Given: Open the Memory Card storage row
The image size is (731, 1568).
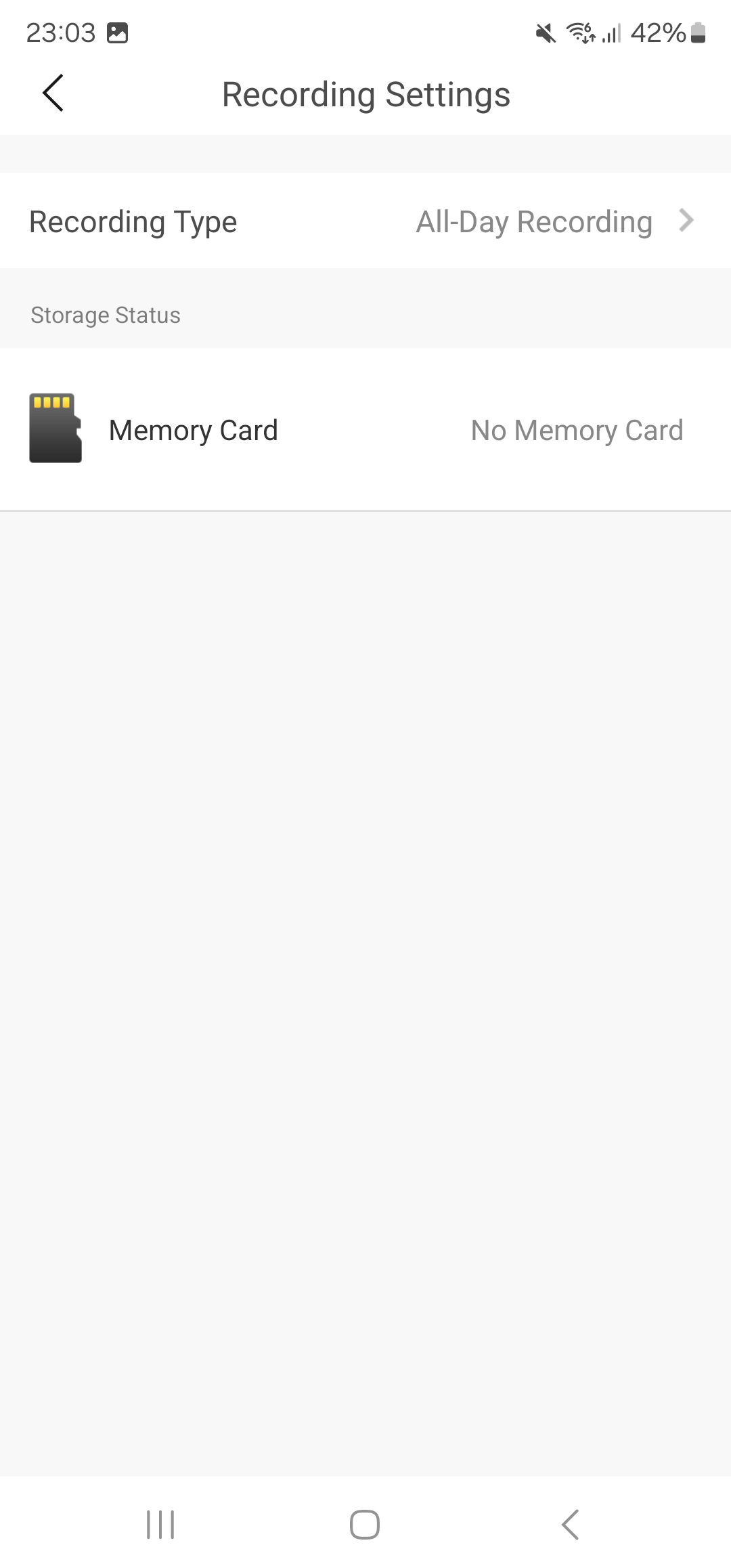Looking at the screenshot, I should tap(365, 429).
